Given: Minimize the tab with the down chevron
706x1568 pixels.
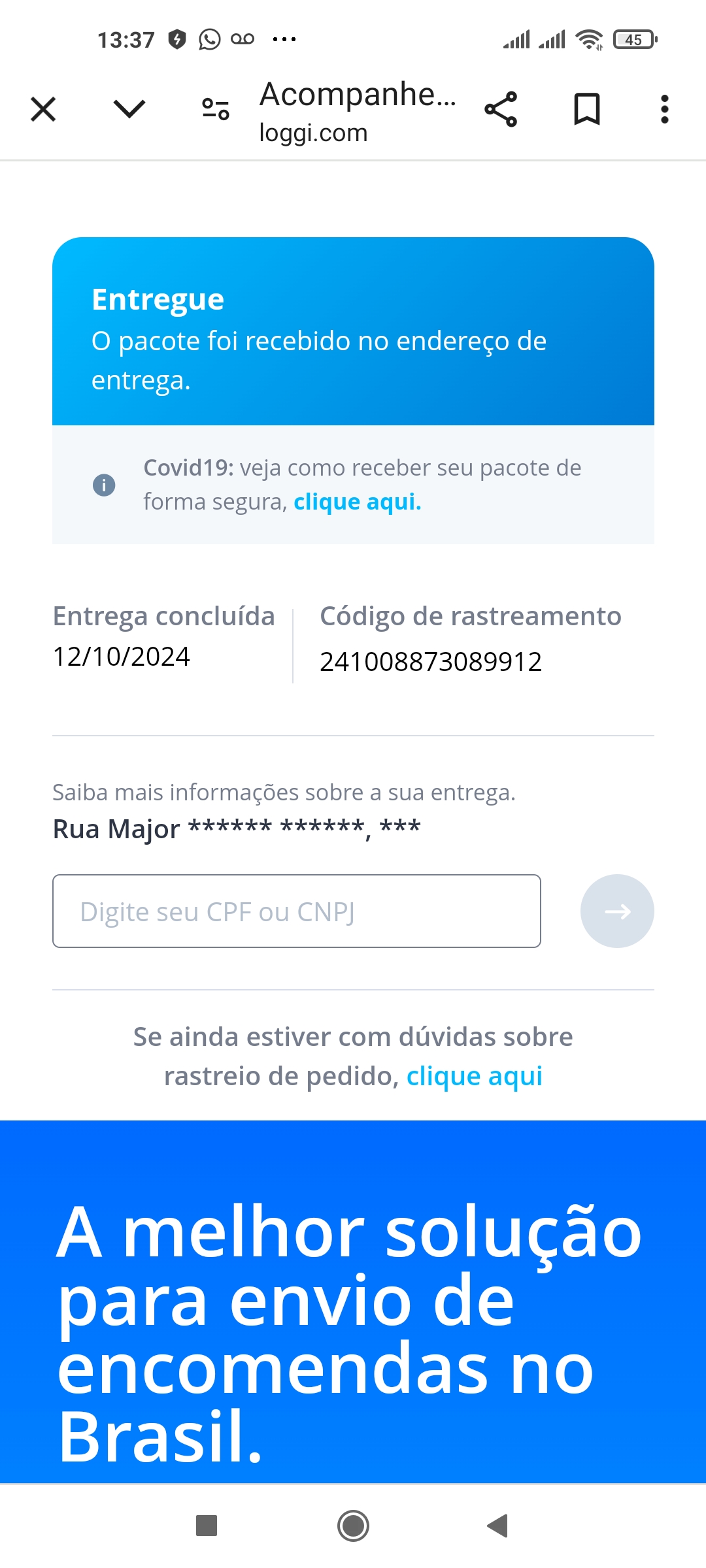Looking at the screenshot, I should [x=129, y=109].
